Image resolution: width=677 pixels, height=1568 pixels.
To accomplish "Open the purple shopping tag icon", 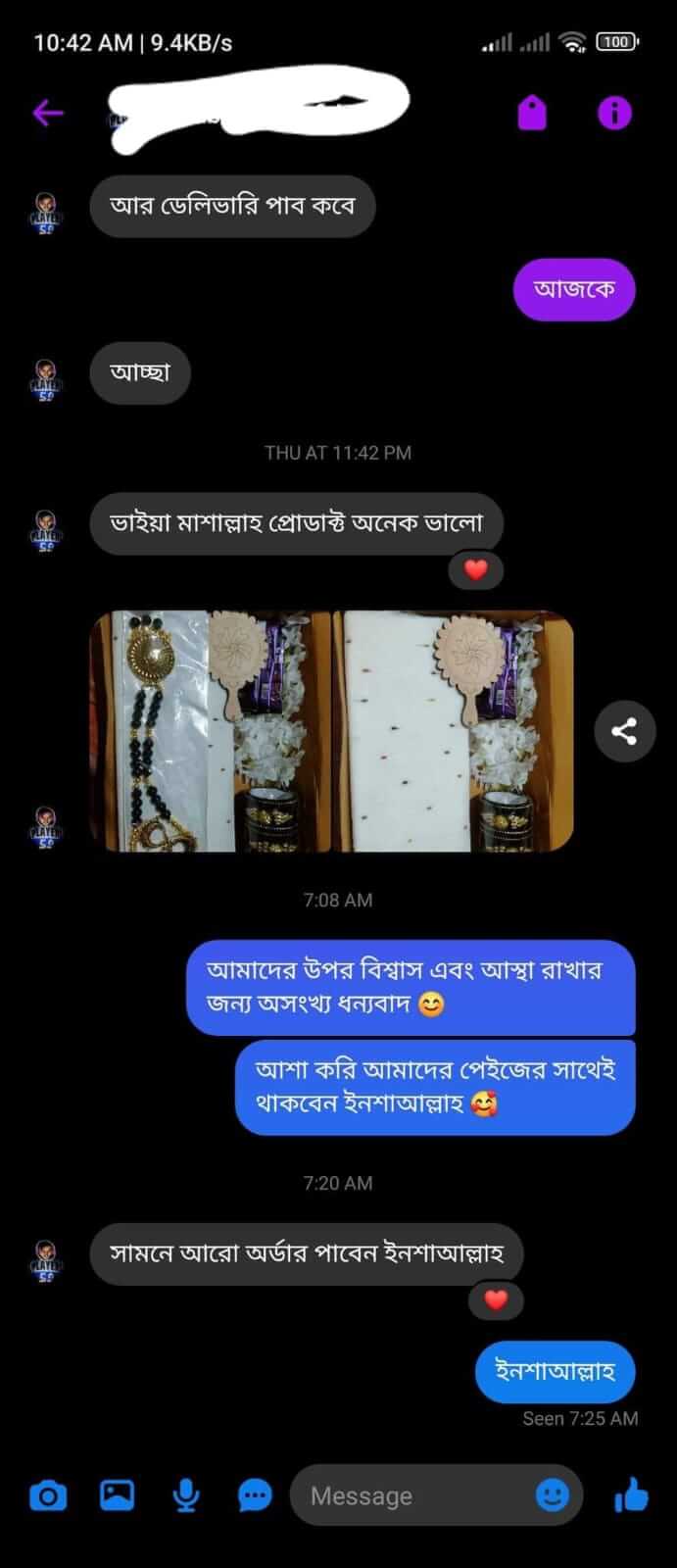I will 532,113.
